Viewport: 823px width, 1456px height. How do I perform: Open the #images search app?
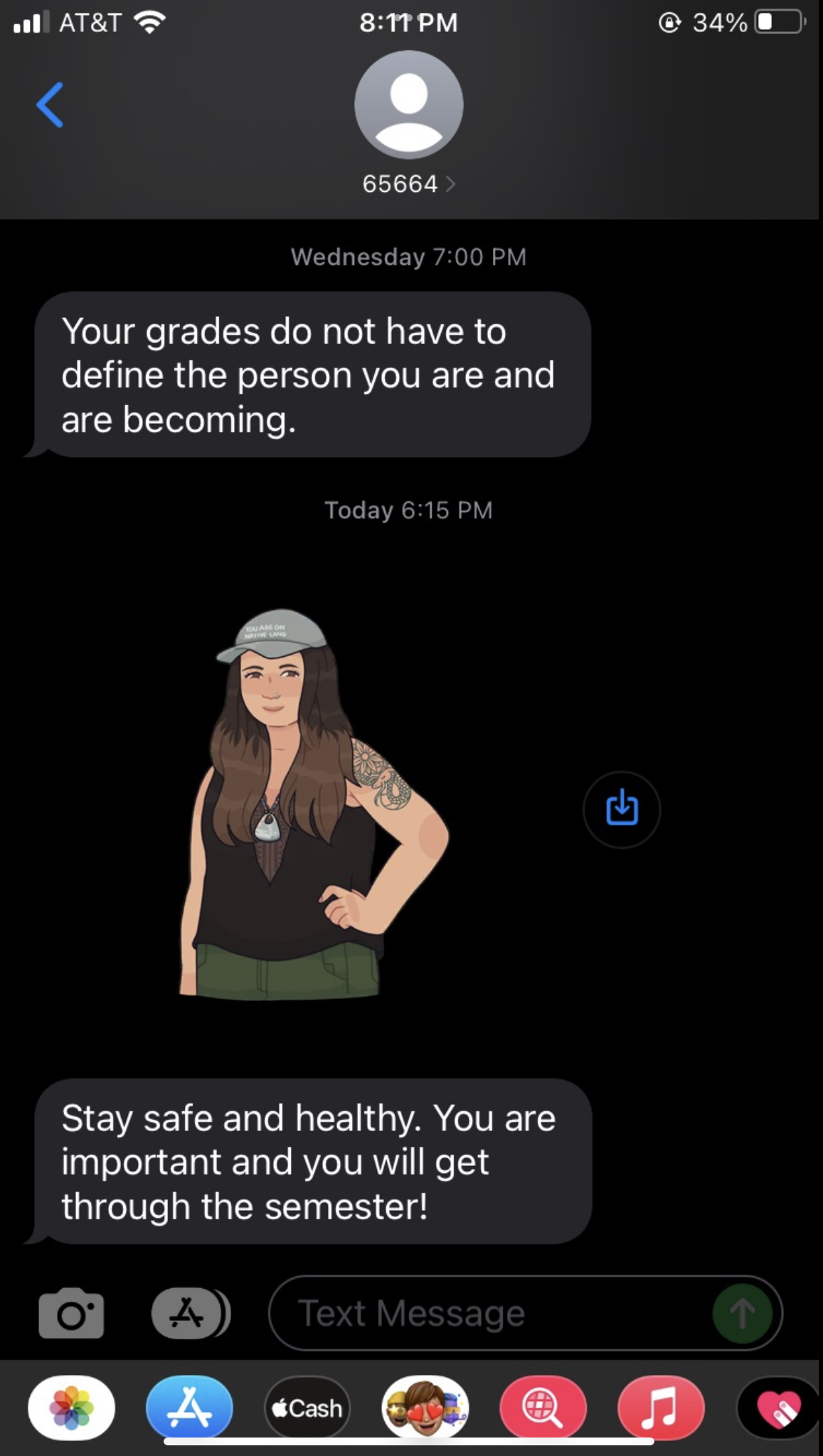point(543,1408)
